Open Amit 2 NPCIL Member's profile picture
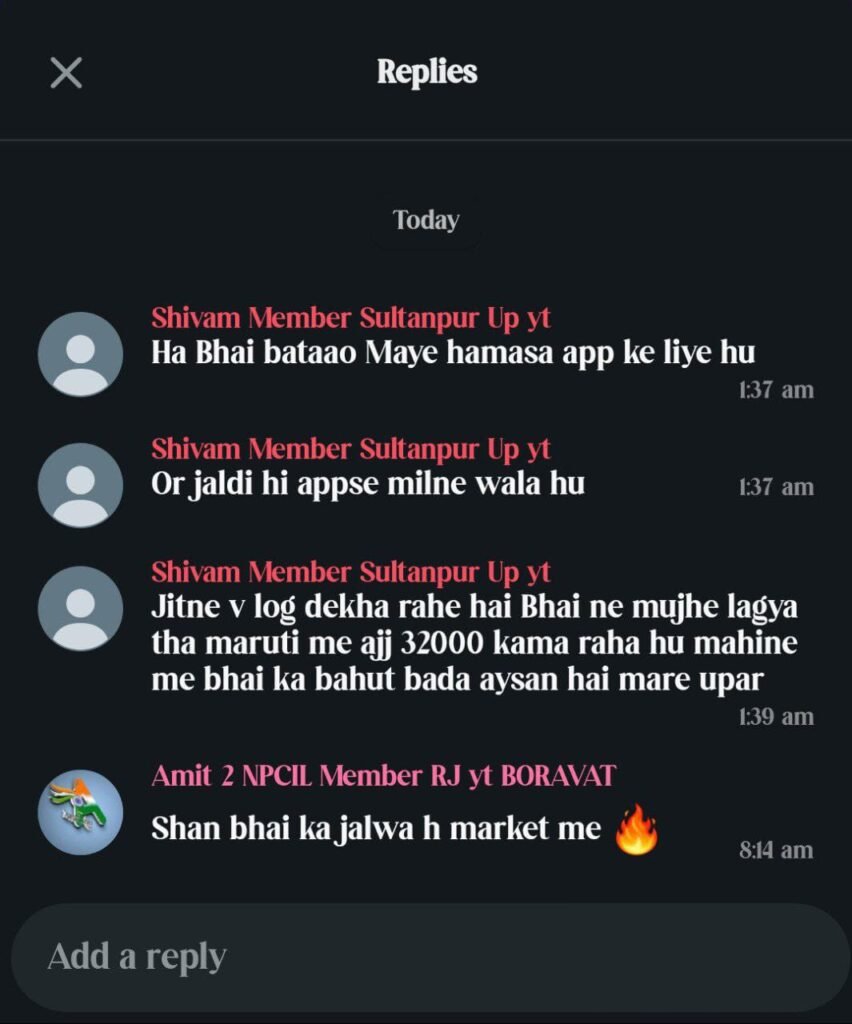The width and height of the screenshot is (852, 1024). [x=80, y=812]
